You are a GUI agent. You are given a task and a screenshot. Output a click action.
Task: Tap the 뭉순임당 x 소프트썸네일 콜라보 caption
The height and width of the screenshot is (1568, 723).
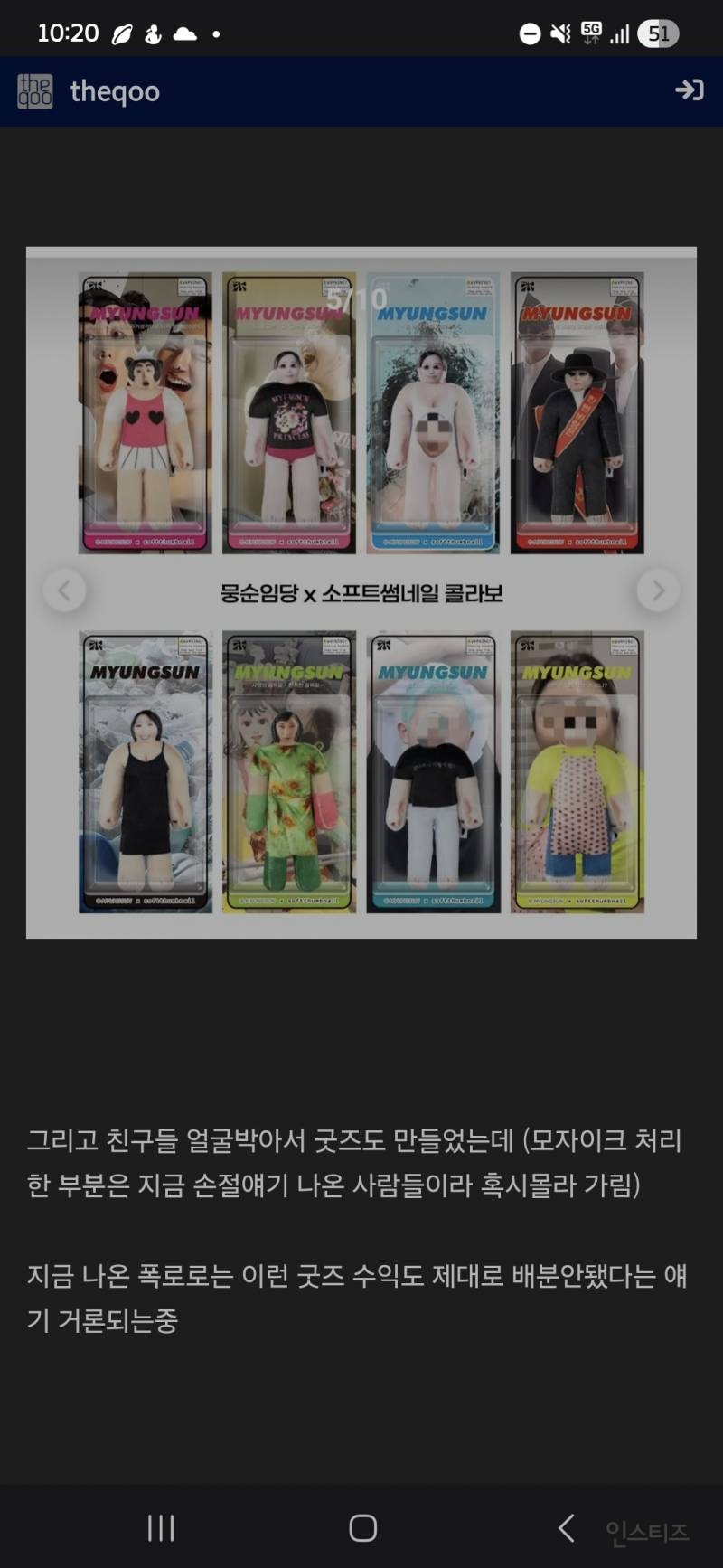(x=361, y=594)
